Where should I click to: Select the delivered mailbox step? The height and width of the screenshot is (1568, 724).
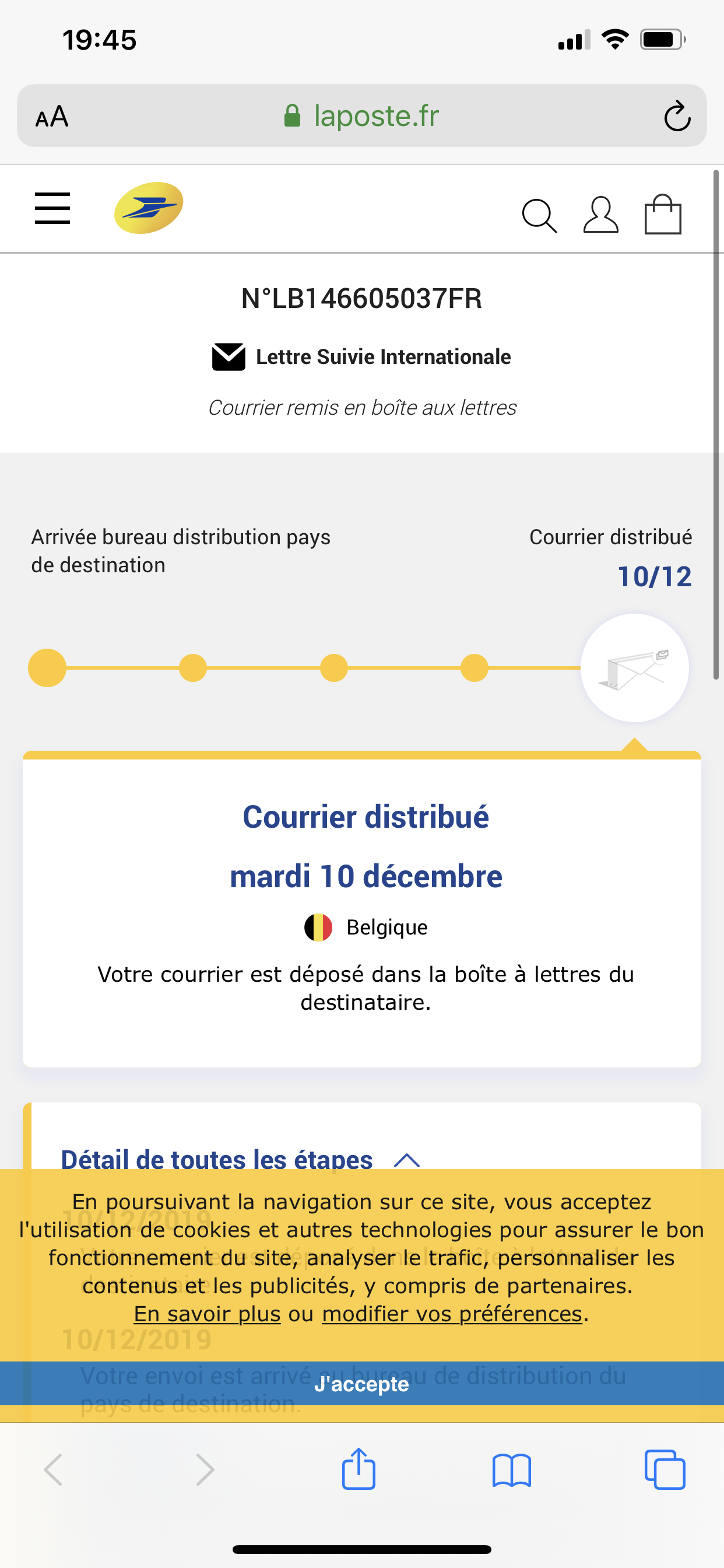(x=635, y=668)
